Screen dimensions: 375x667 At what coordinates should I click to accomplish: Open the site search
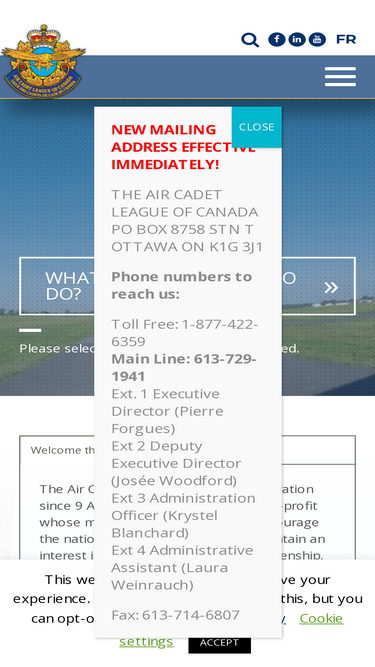[250, 40]
